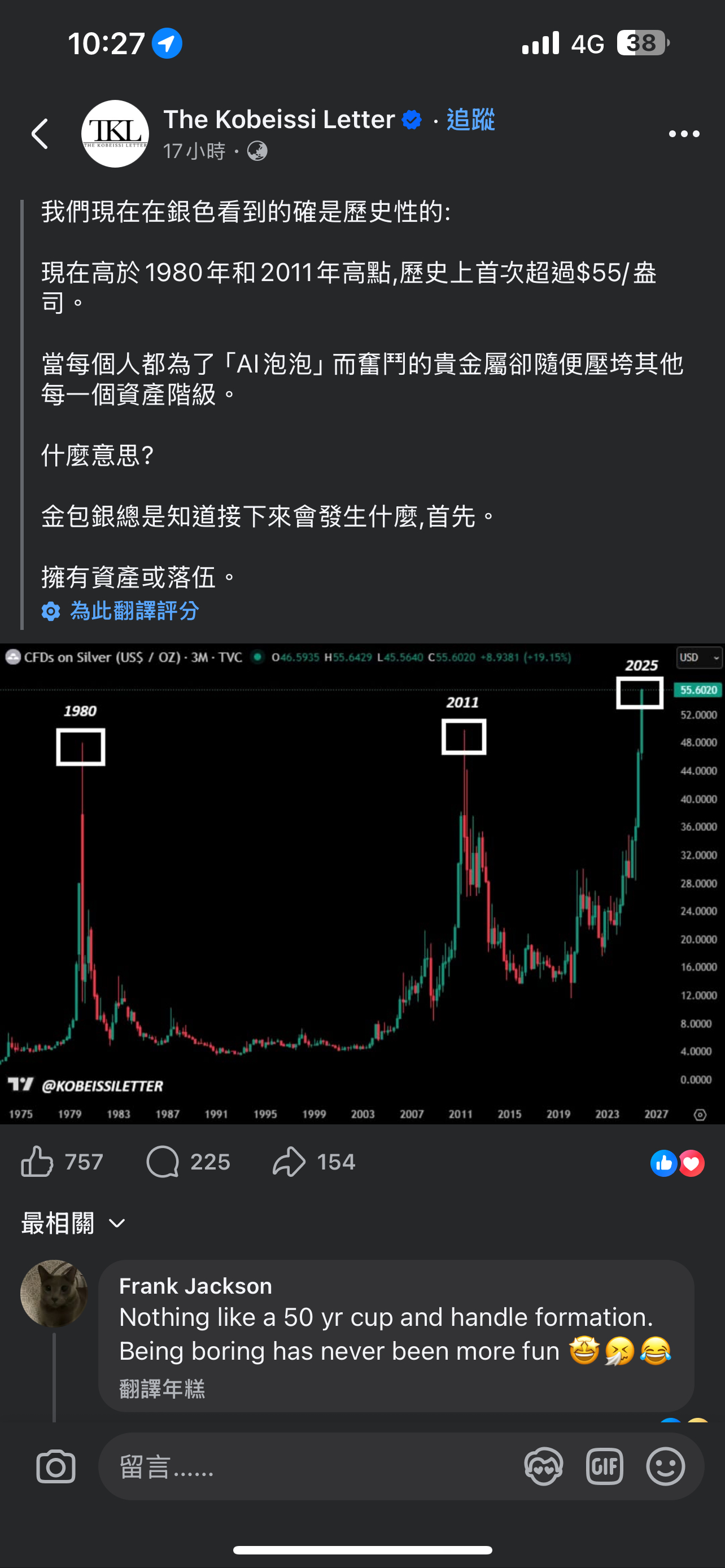The image size is (725, 1568).
Task: Open Frank Jackson's profile avatar
Action: click(x=54, y=1293)
